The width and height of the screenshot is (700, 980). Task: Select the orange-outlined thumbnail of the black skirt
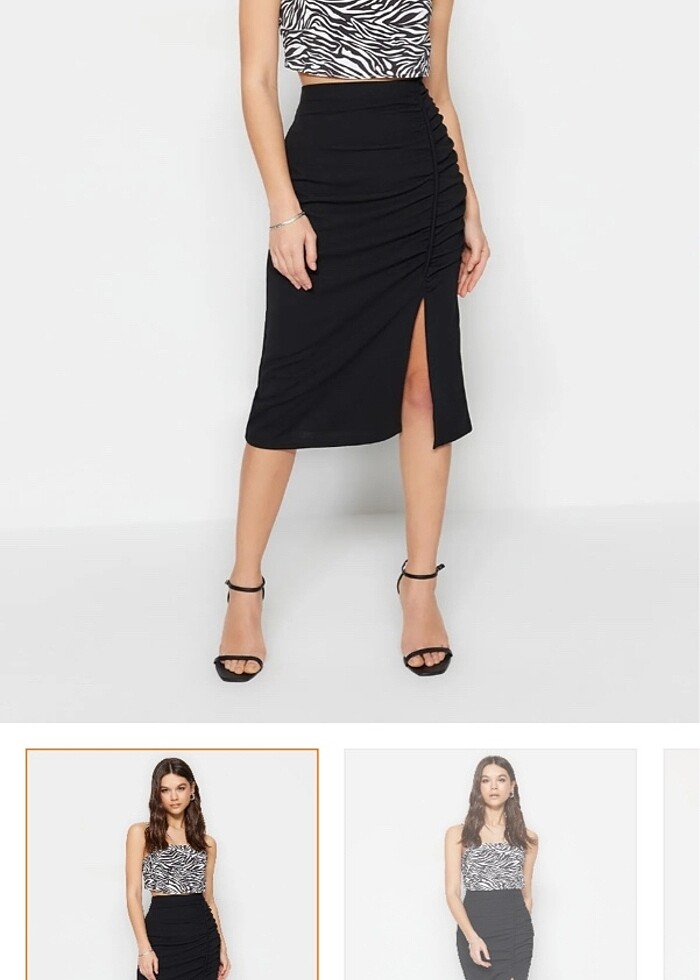tap(172, 864)
